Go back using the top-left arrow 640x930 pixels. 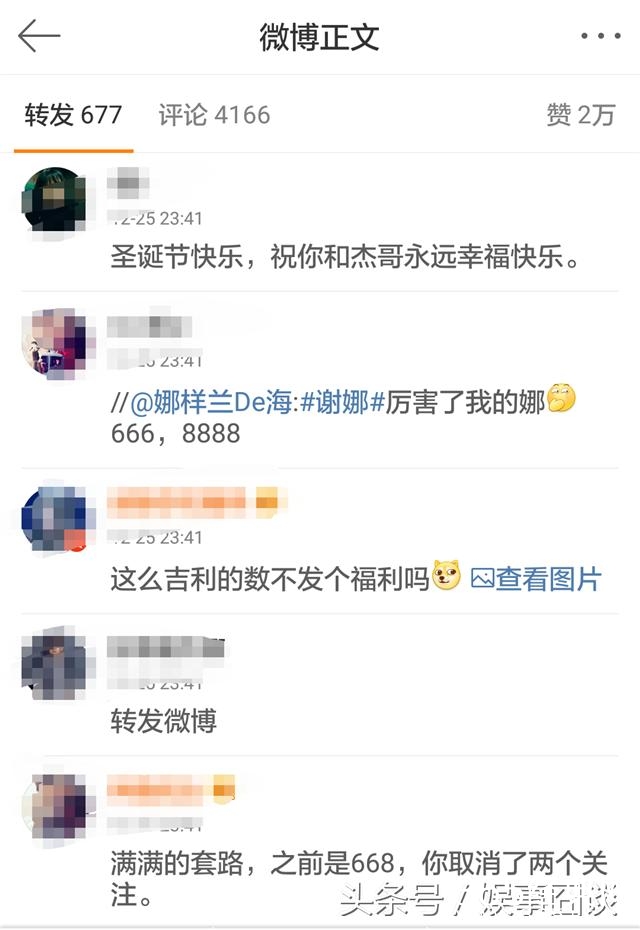tap(39, 37)
